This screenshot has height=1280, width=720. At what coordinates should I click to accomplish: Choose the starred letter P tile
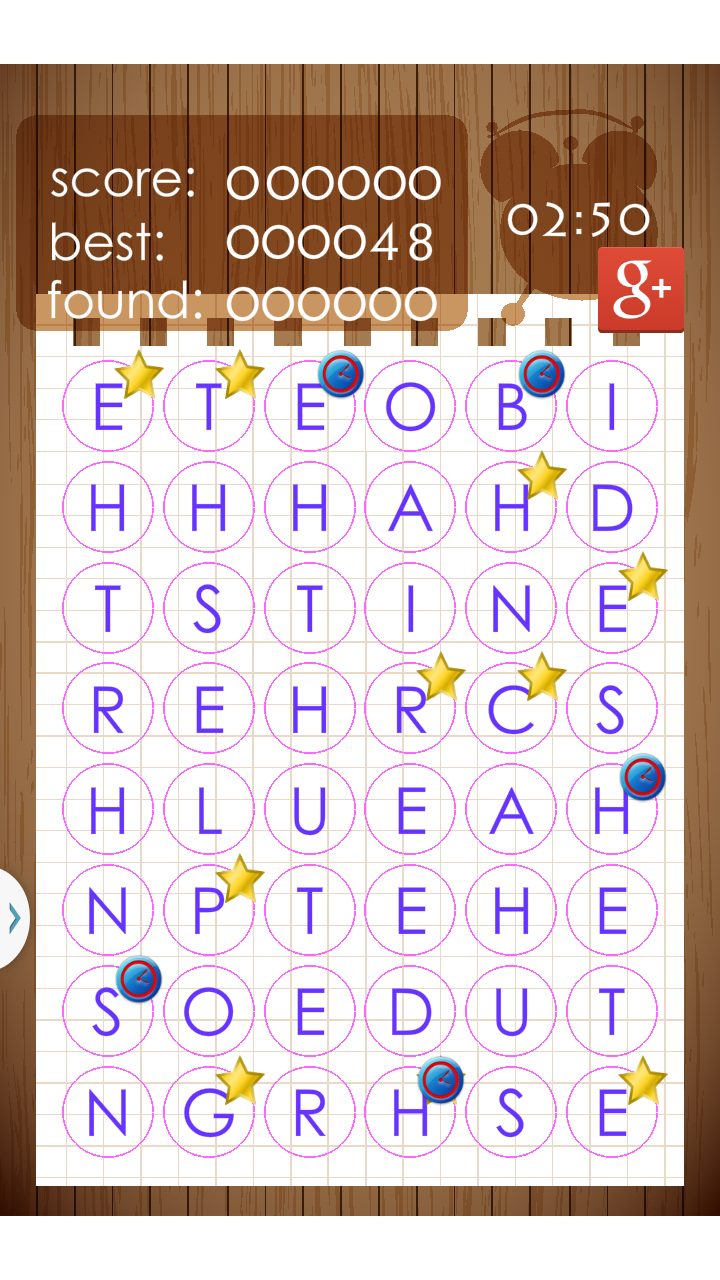208,911
